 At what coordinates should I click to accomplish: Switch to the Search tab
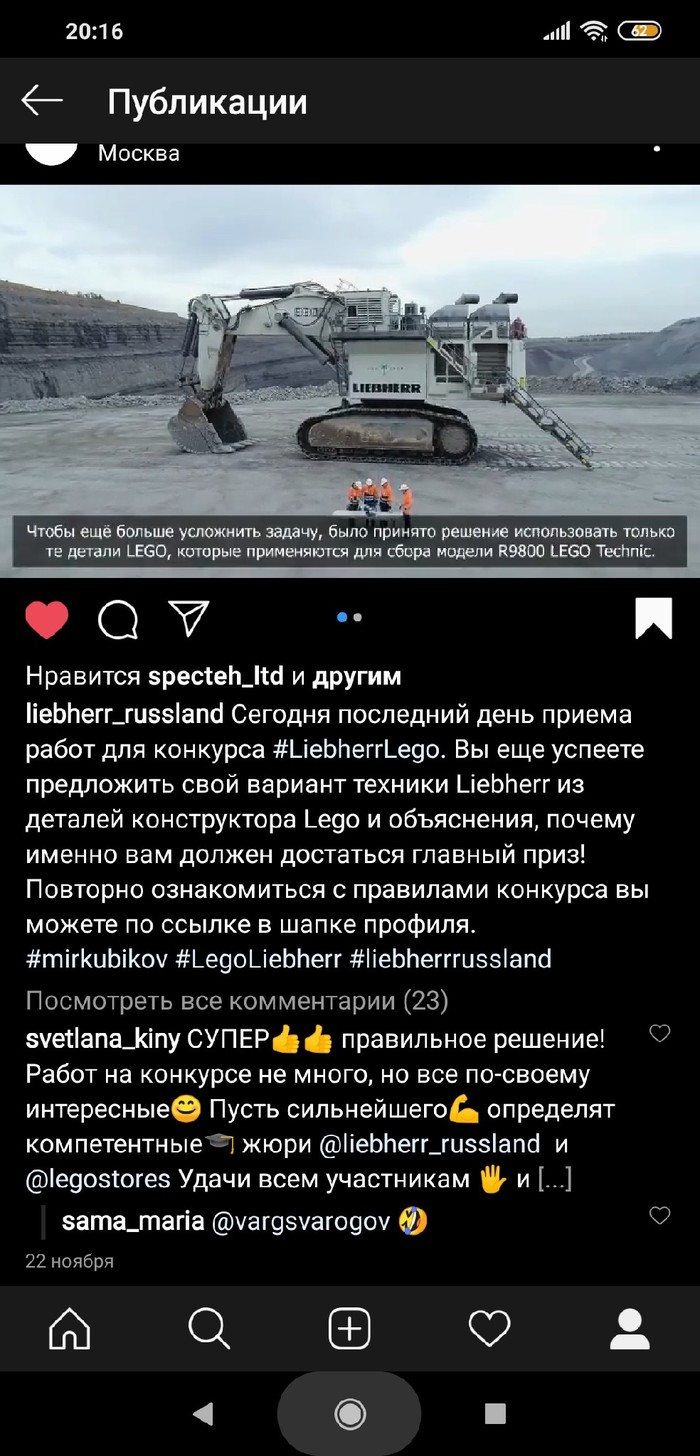[210, 1329]
